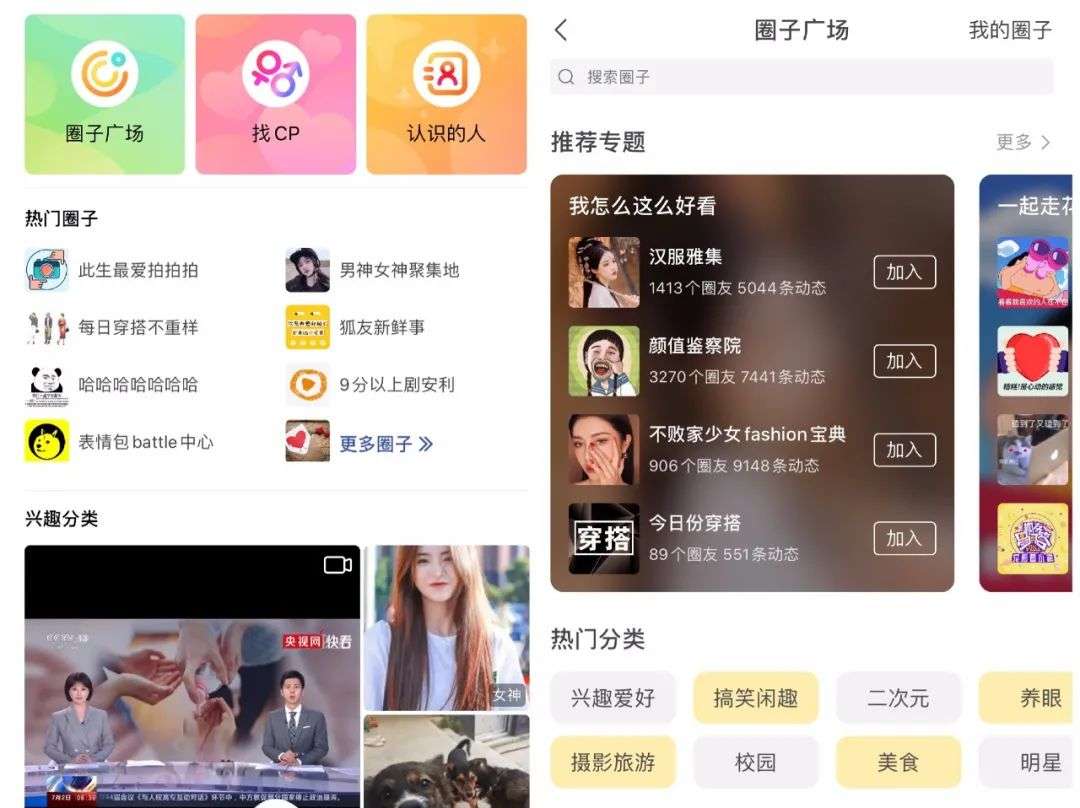The height and width of the screenshot is (808, 1080).
Task: Select the 美食 category chip
Action: tap(898, 762)
